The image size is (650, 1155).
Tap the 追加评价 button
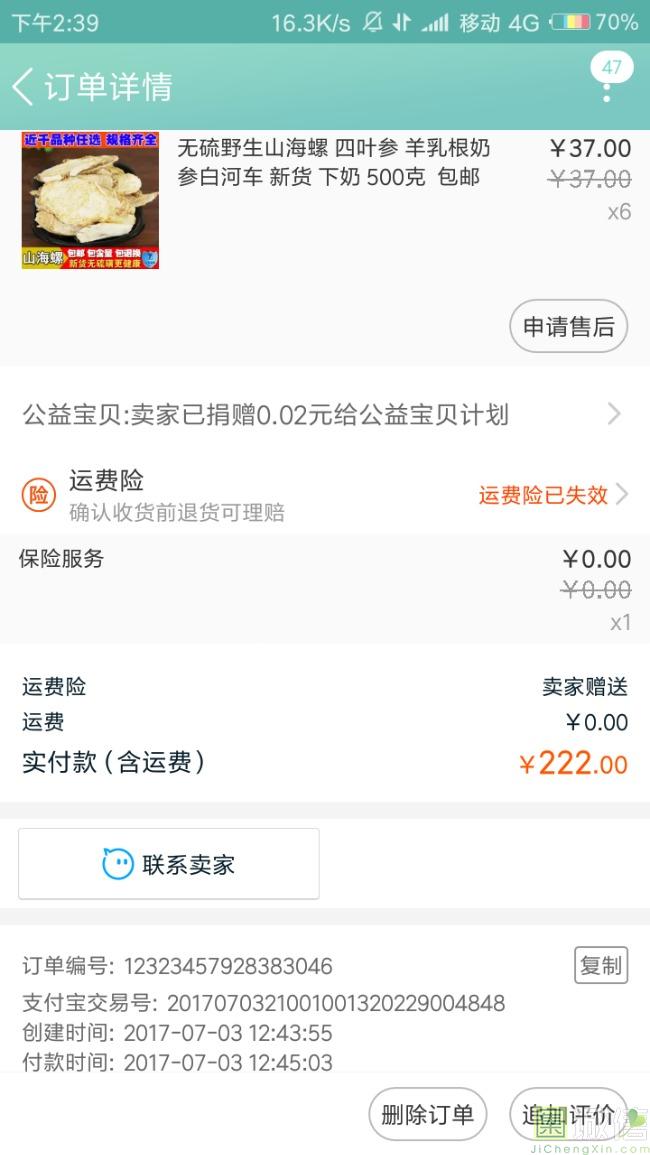click(567, 1115)
